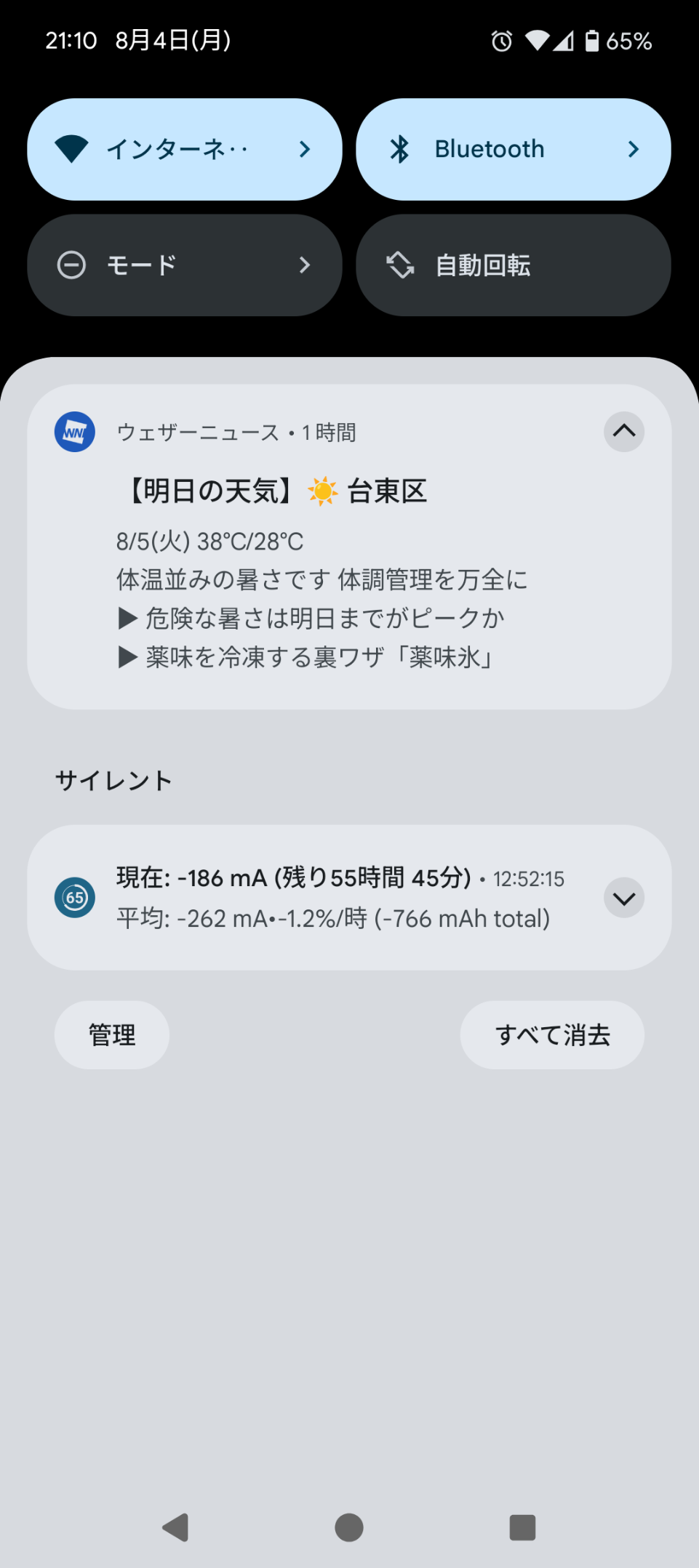699x1568 pixels.
Task: Open the インターネット quick settings tile
Action: click(184, 150)
